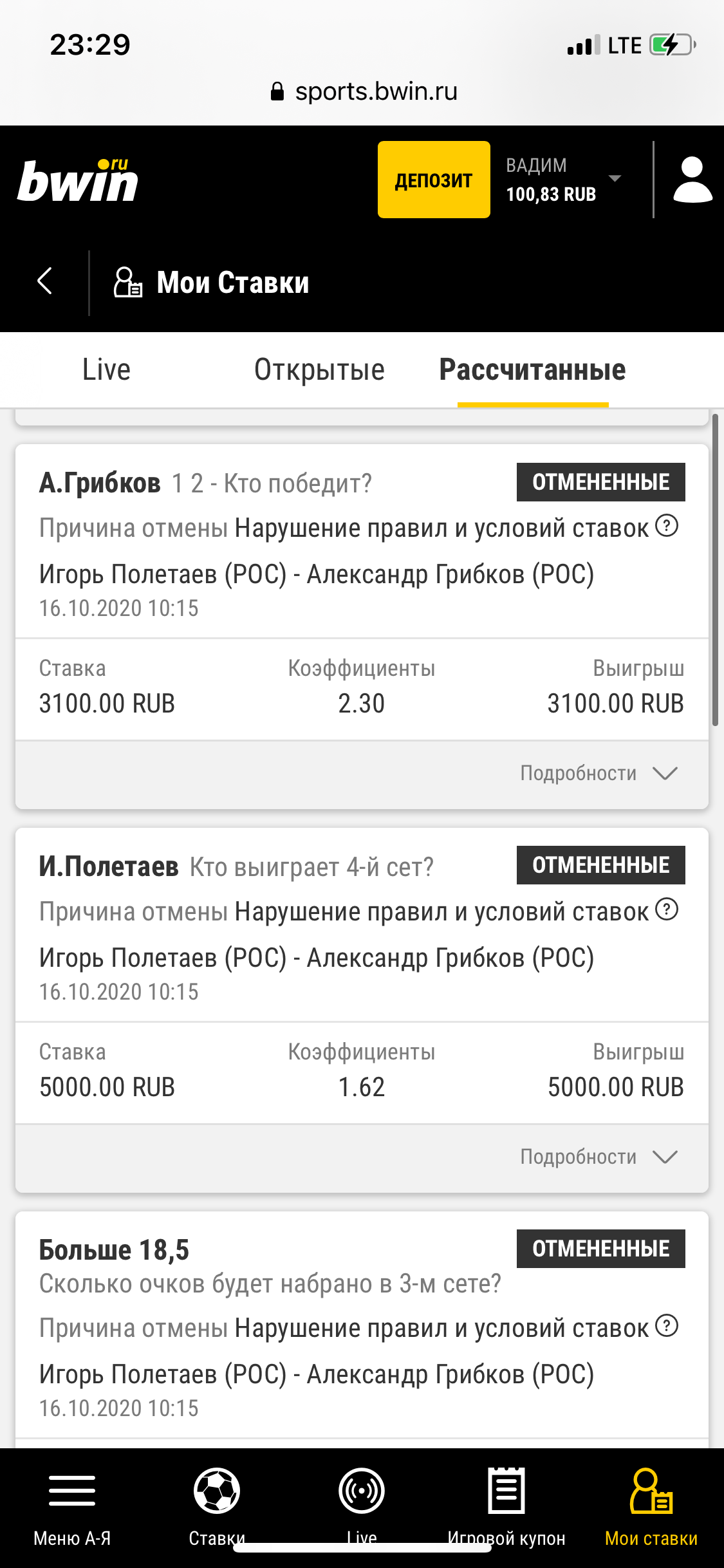Switch to the Открытые tab
Screen dimensions: 724x1568
[x=319, y=369]
